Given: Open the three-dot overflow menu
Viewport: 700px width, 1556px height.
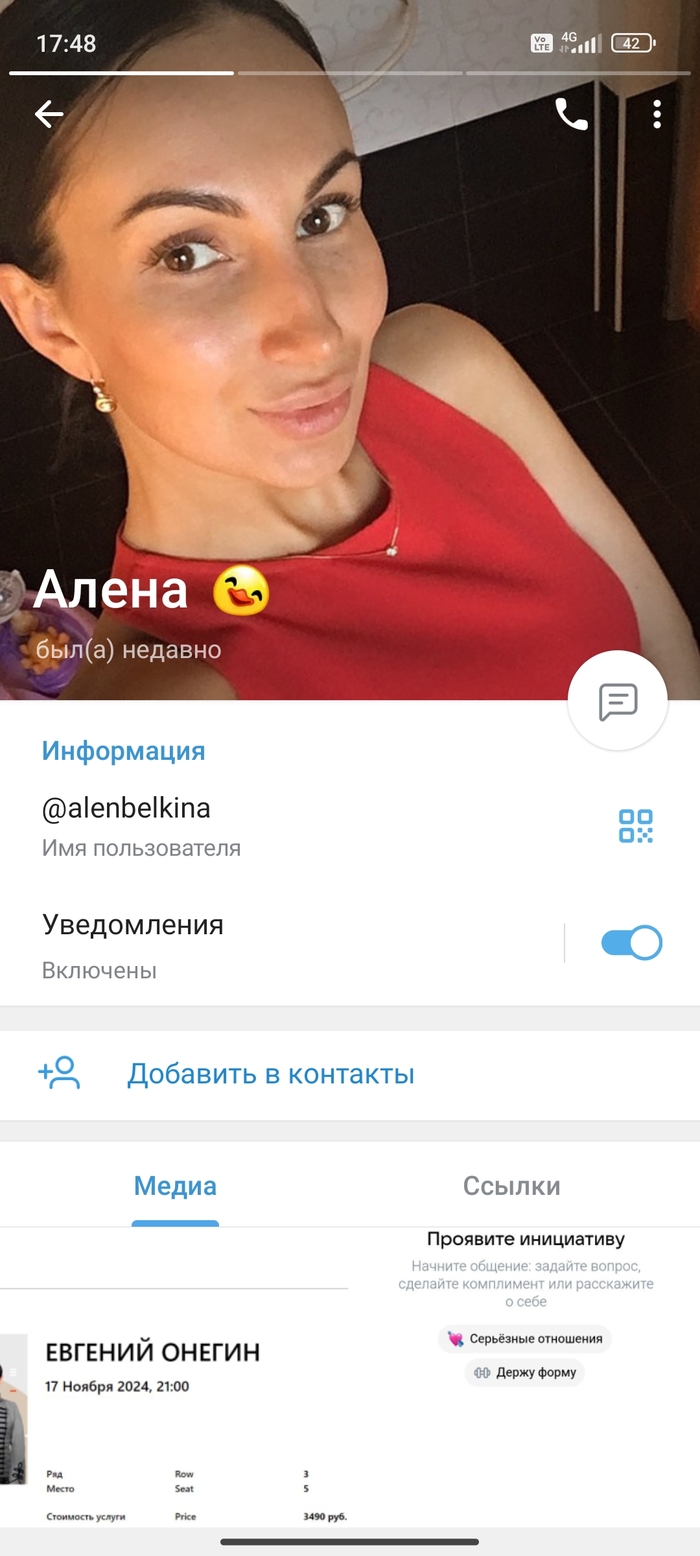Looking at the screenshot, I should tap(657, 115).
